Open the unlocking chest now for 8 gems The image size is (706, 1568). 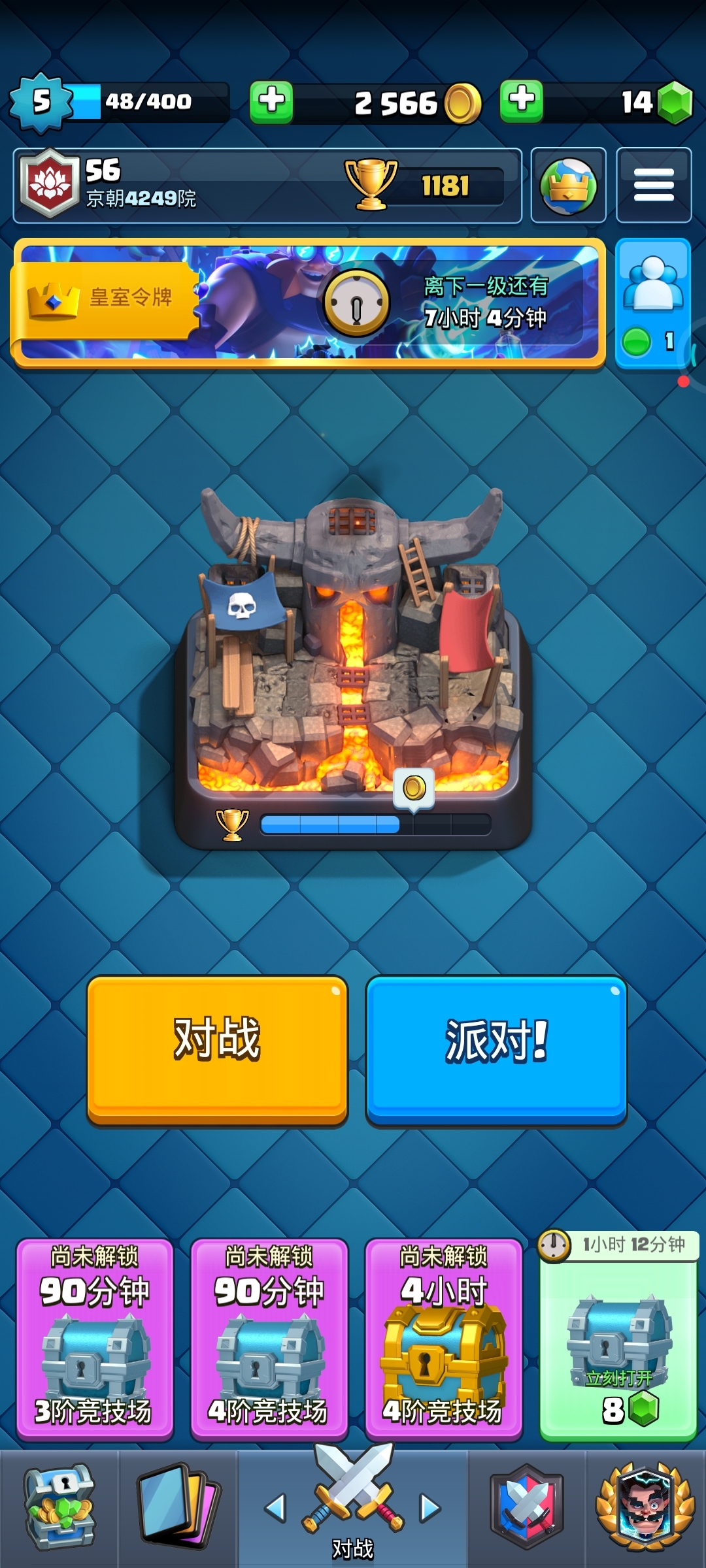pos(618,1336)
